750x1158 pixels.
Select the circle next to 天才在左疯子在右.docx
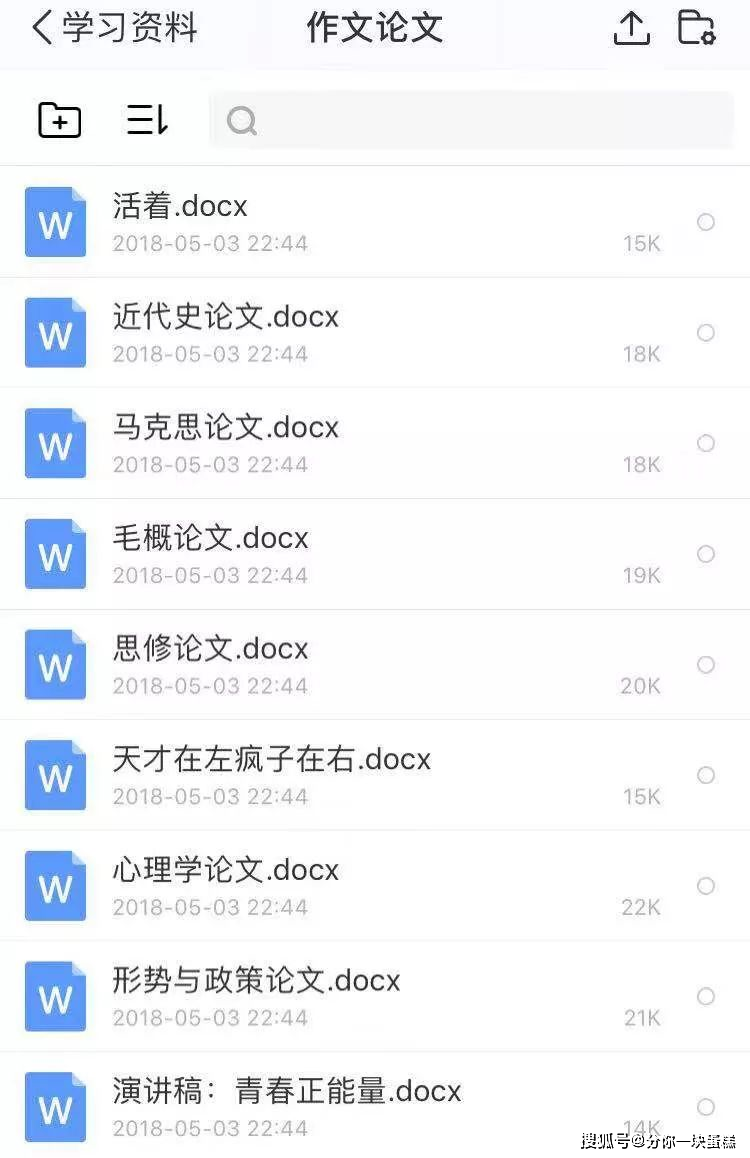(706, 775)
